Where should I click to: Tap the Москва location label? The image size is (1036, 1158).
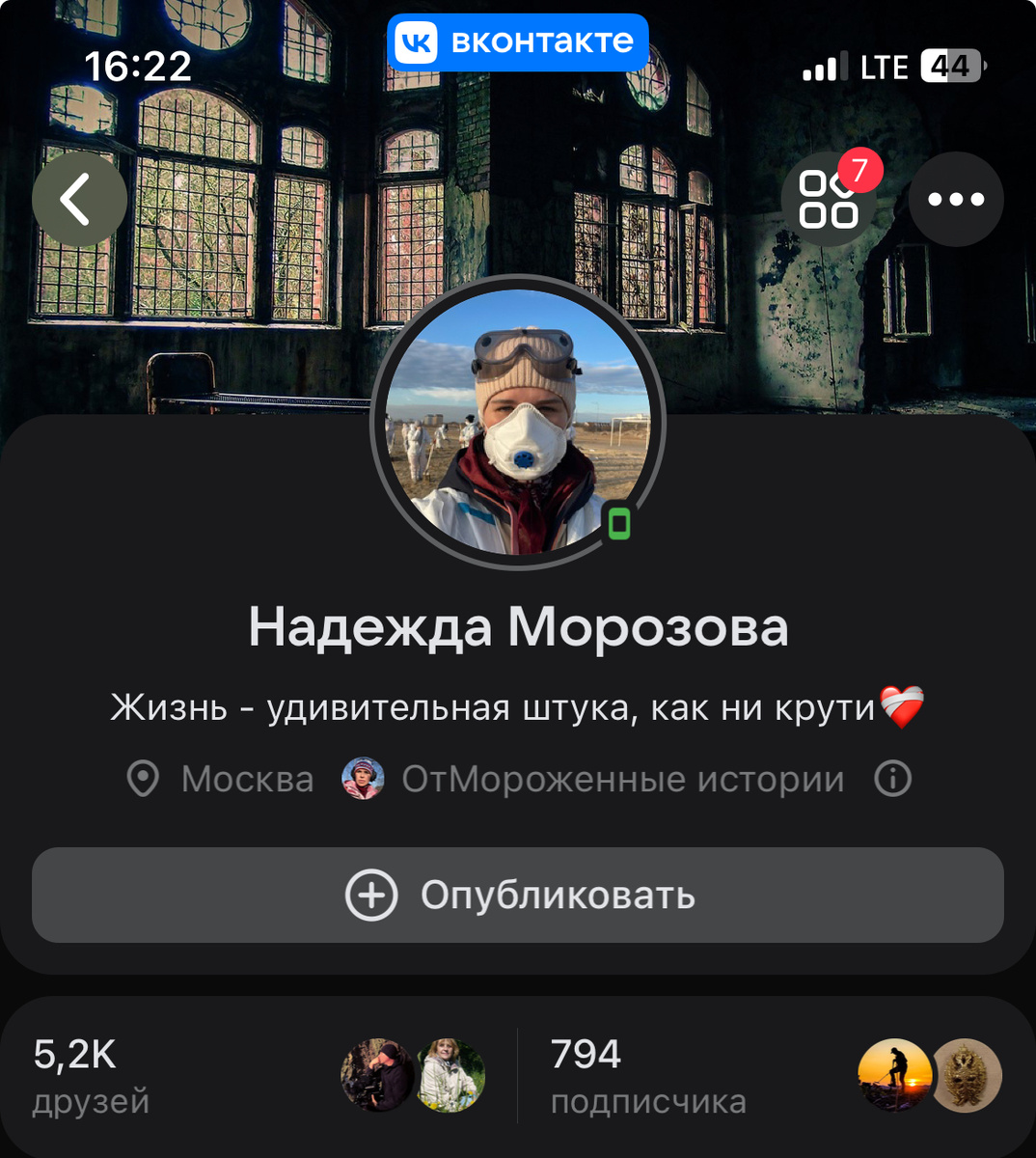[246, 779]
